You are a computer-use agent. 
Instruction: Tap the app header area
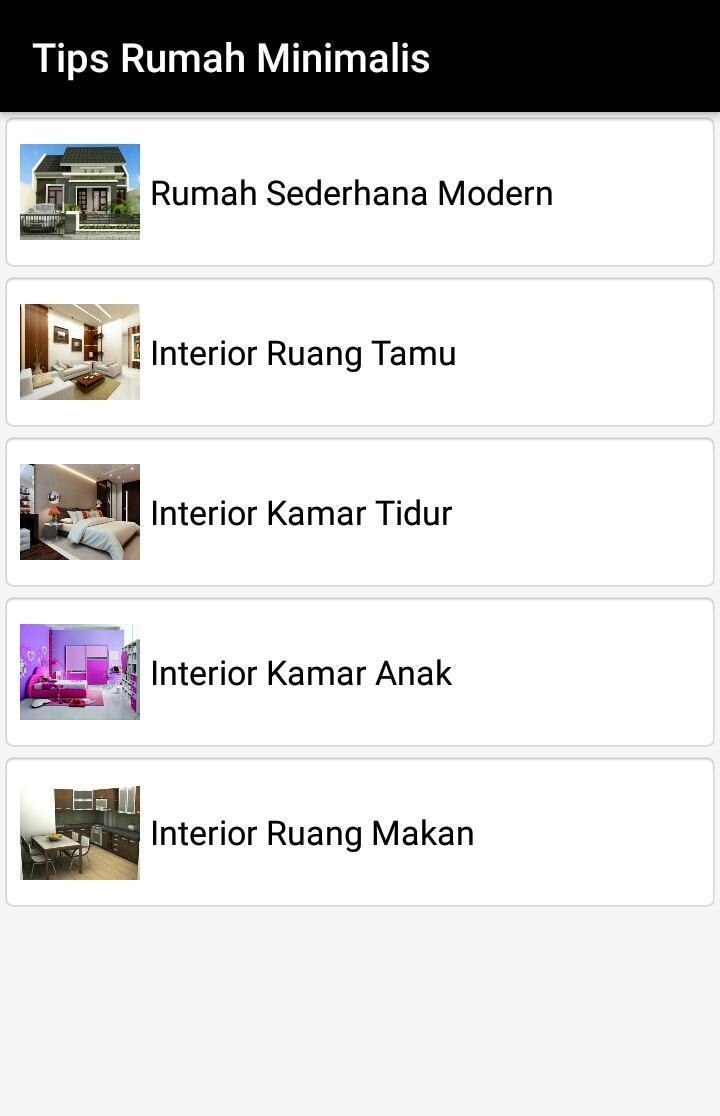pyautogui.click(x=360, y=55)
